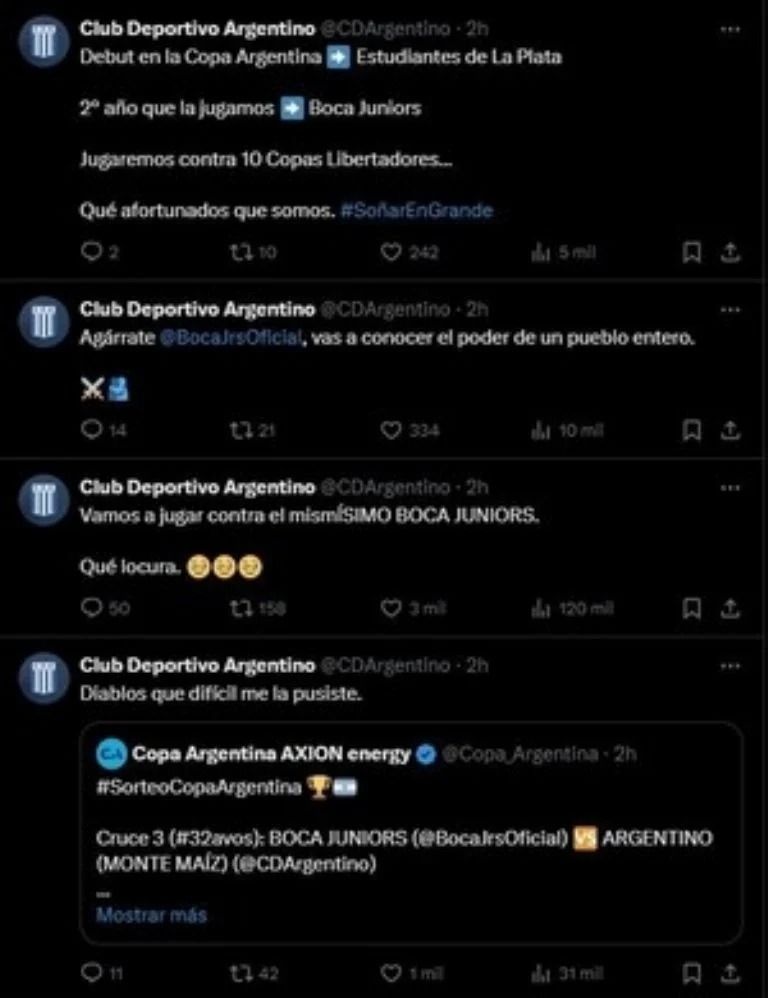Expand quoted tweet with "Mostrar más"

coord(151,914)
